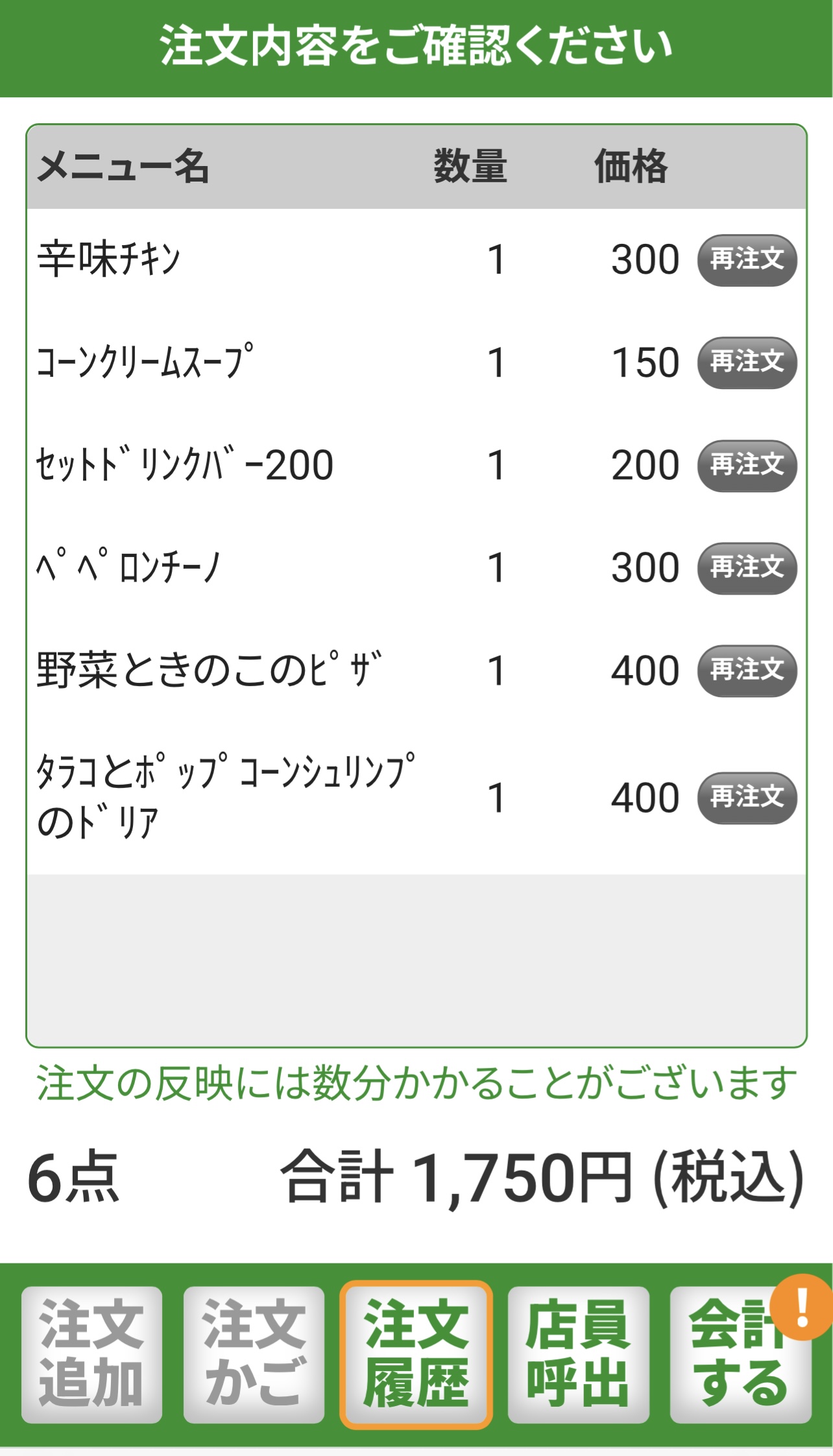Tap 再注文 next to ペペロンチーノ
This screenshot has width=833, height=1456.
click(x=747, y=567)
